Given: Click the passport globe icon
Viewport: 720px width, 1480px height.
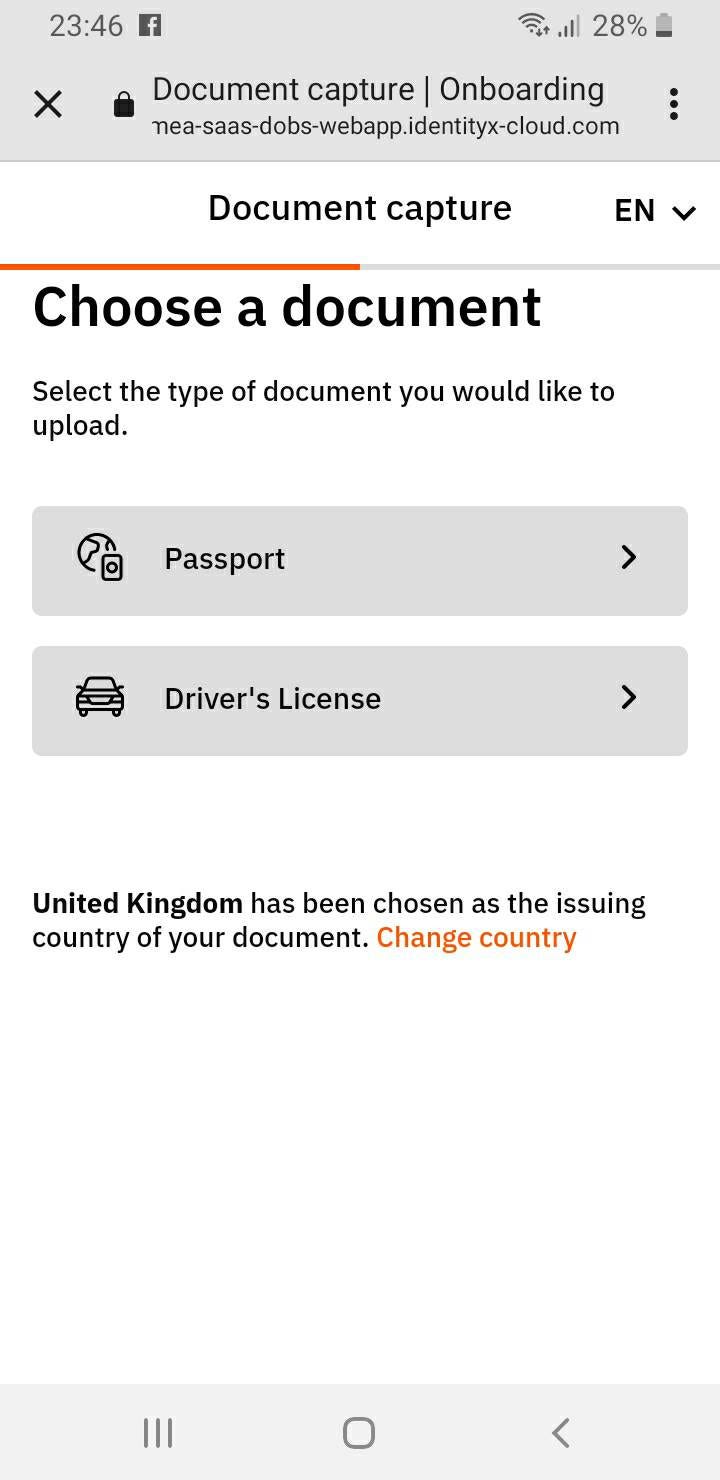Looking at the screenshot, I should tap(98, 560).
